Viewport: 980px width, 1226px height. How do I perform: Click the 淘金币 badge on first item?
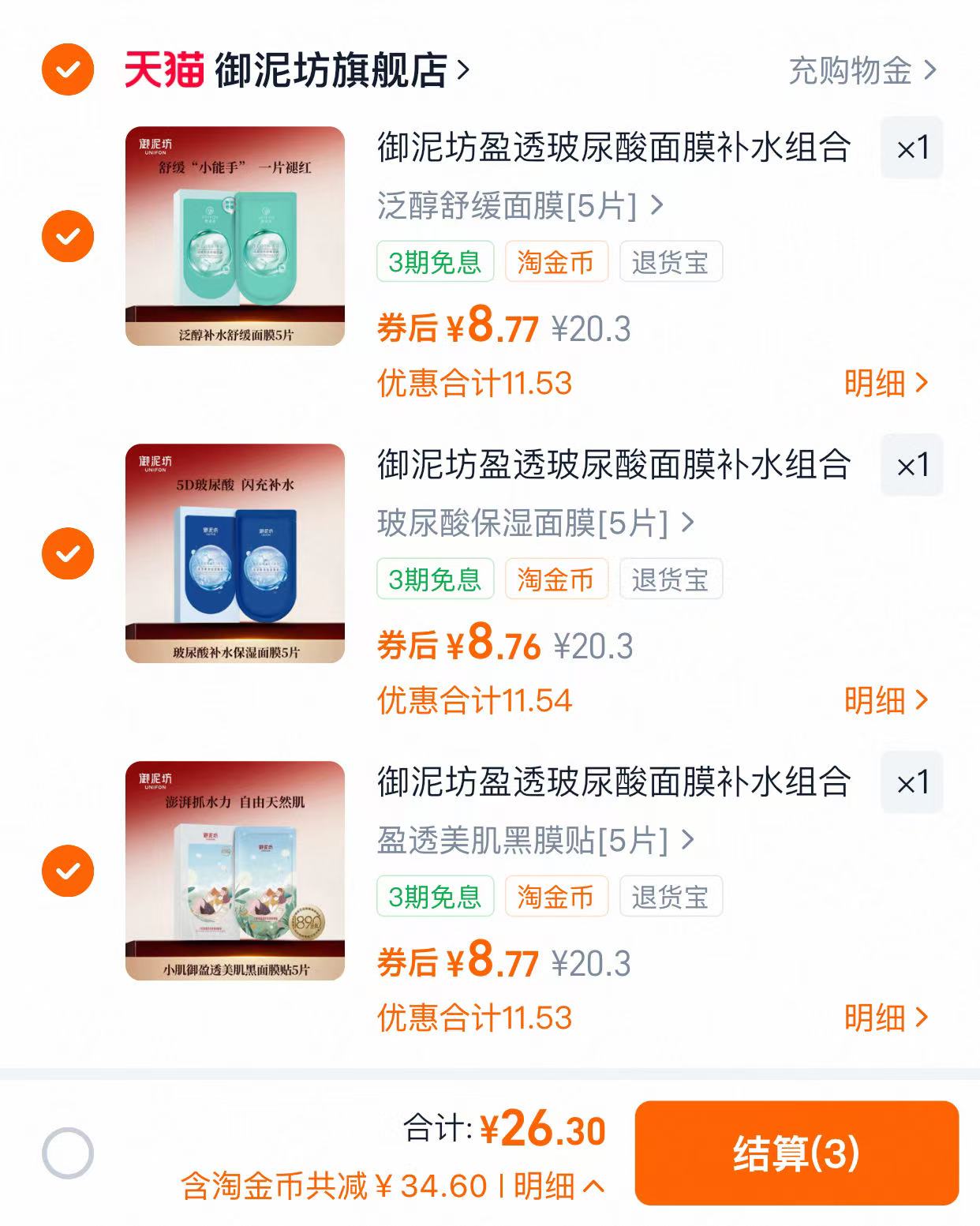(x=556, y=262)
